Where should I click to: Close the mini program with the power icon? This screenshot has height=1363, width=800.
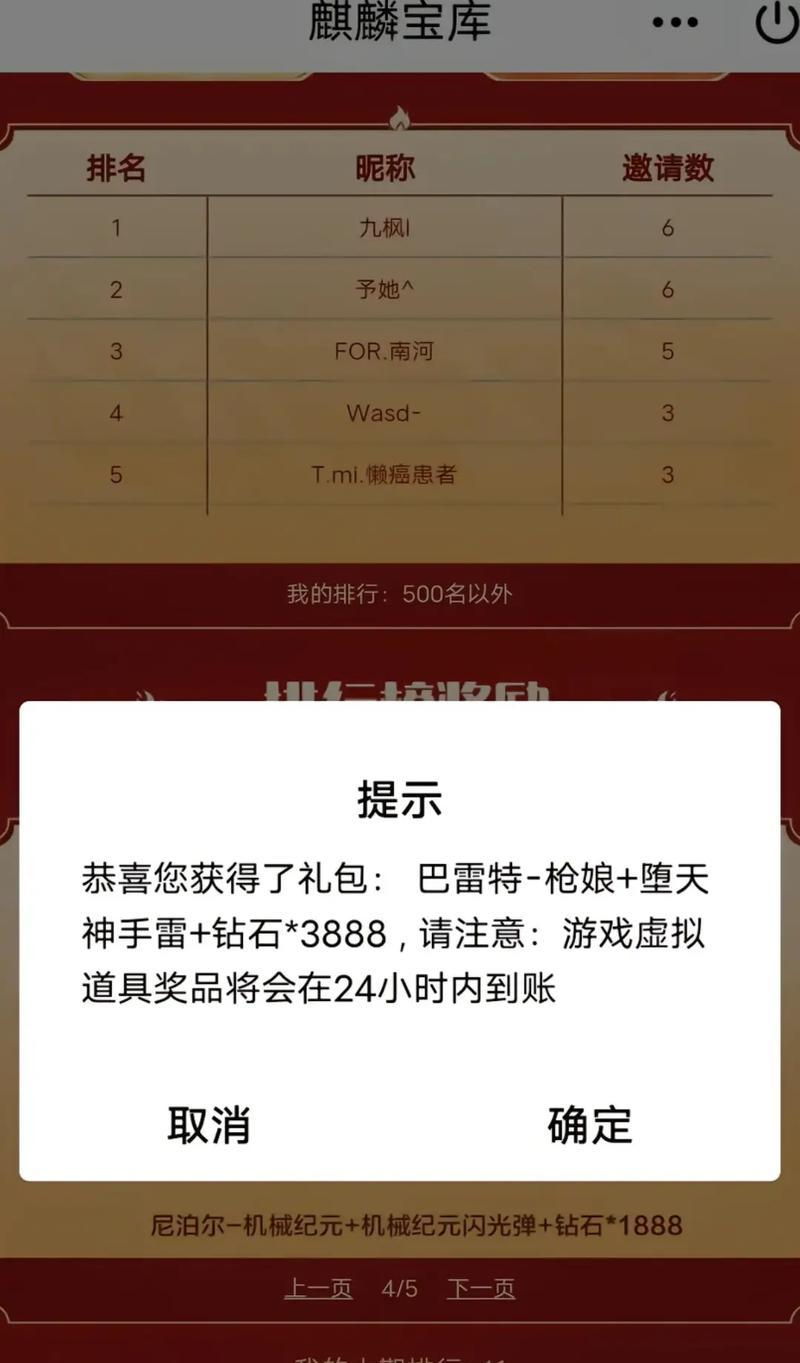pos(776,22)
